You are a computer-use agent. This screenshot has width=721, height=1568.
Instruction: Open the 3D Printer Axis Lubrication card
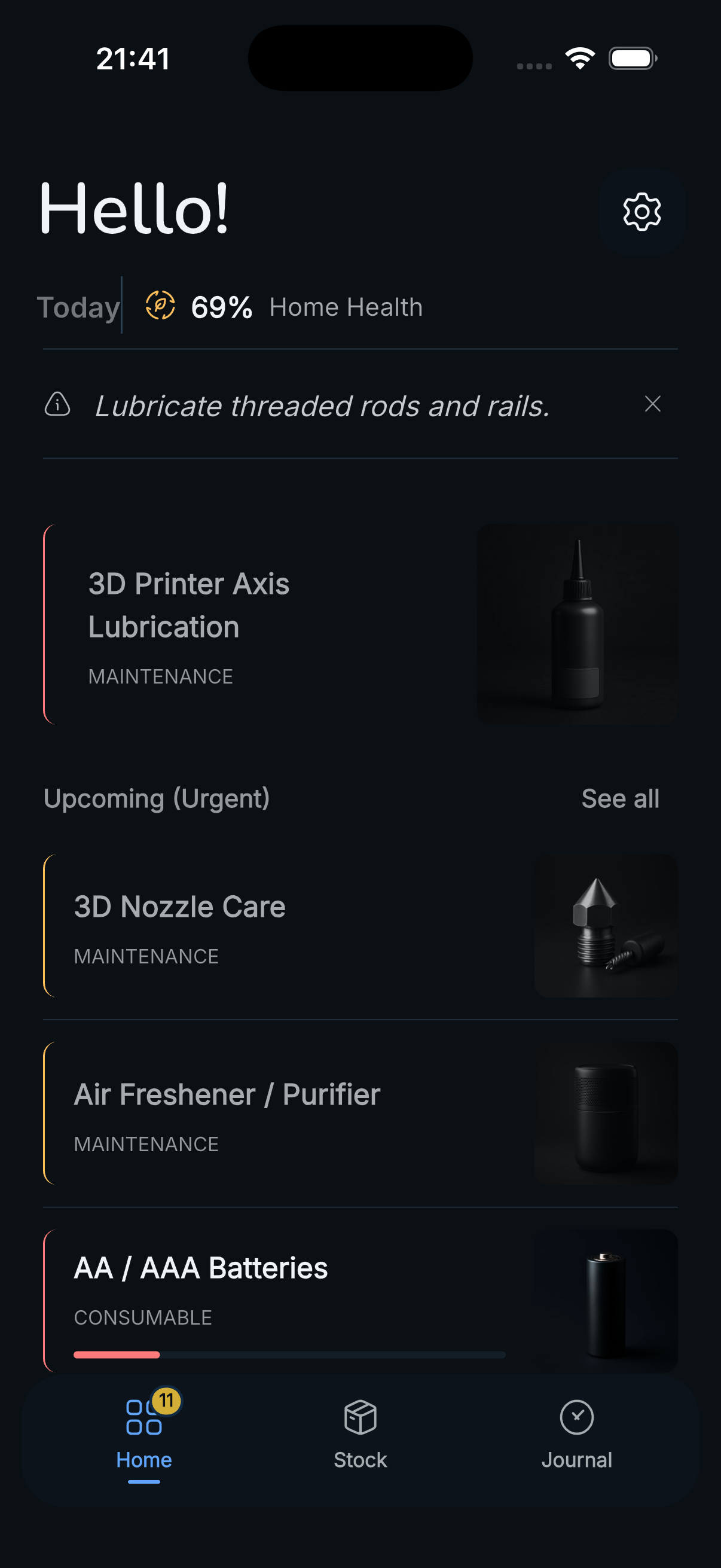click(360, 624)
